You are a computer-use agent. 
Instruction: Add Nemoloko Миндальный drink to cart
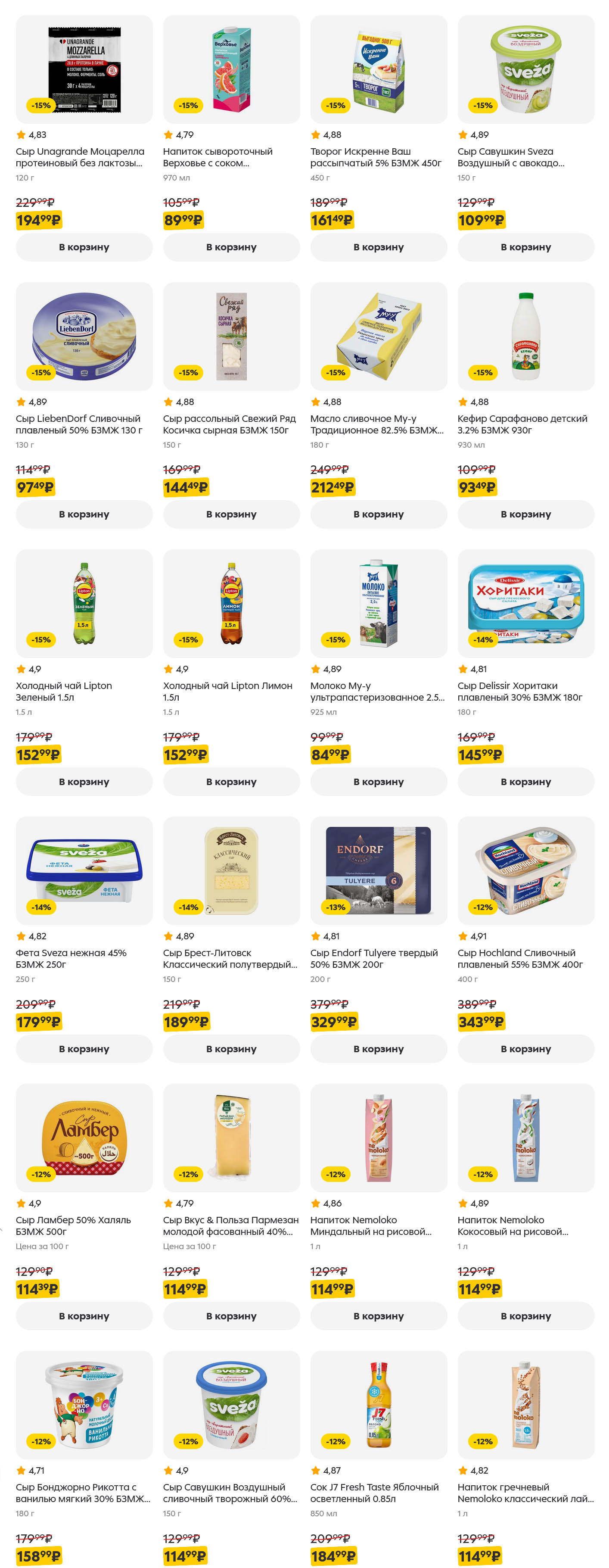(379, 1316)
